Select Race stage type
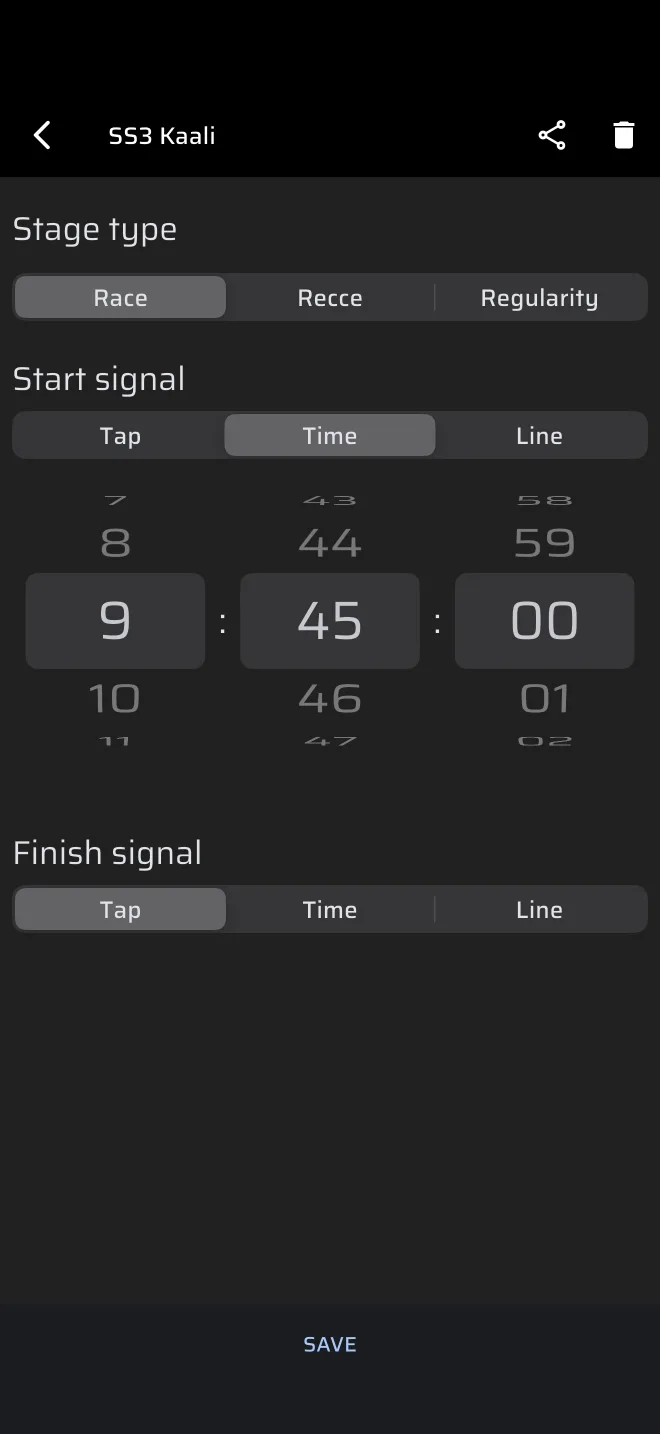This screenshot has height=1434, width=660. [x=120, y=298]
